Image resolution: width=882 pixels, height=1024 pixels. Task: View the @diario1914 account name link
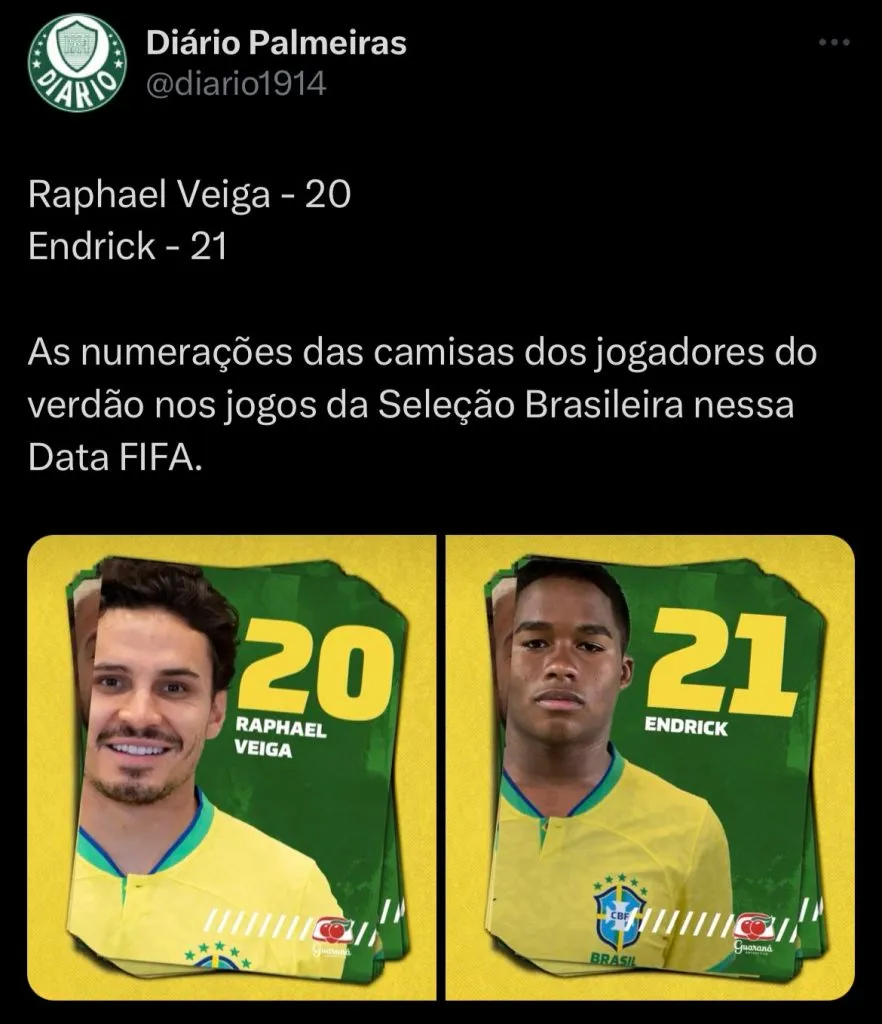[236, 85]
